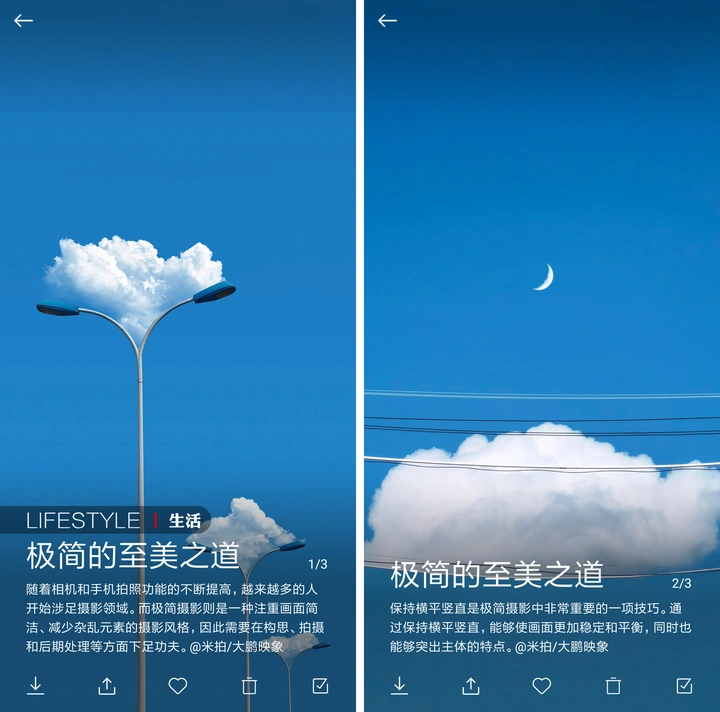Screen dimensions: 720x712
Task: Favorite the 1/3 street lamp wallpaper
Action: tap(178, 686)
